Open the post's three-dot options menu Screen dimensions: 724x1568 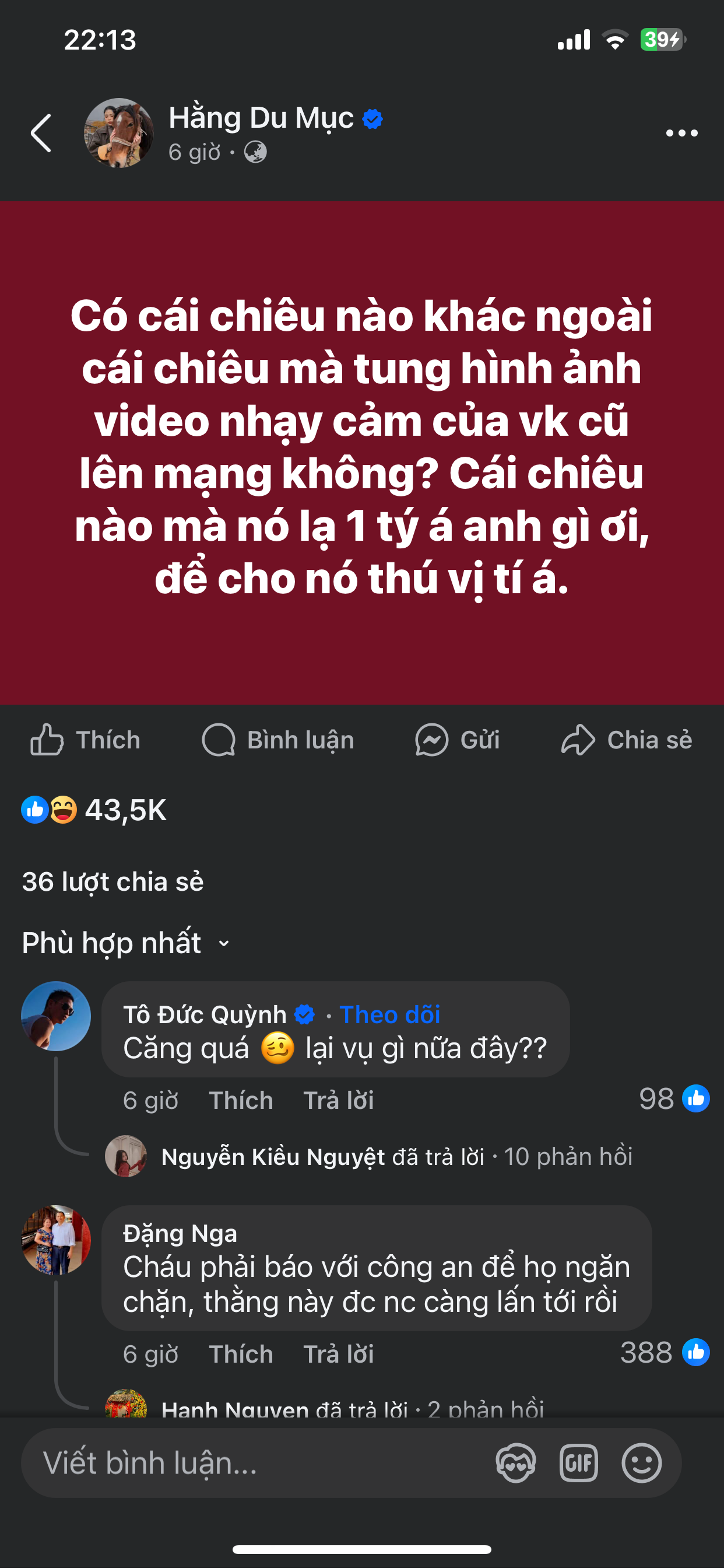681,132
